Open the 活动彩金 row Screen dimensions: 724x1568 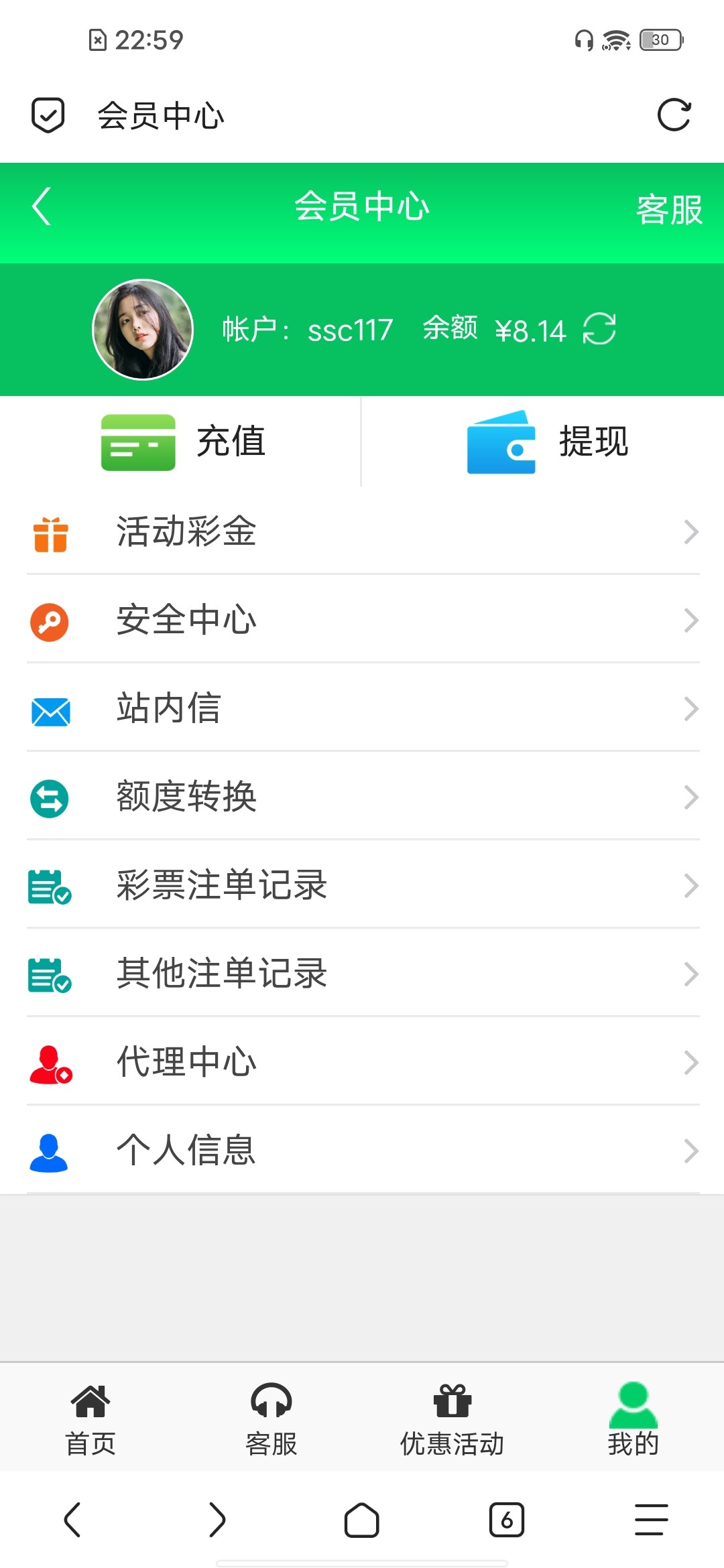point(362,531)
